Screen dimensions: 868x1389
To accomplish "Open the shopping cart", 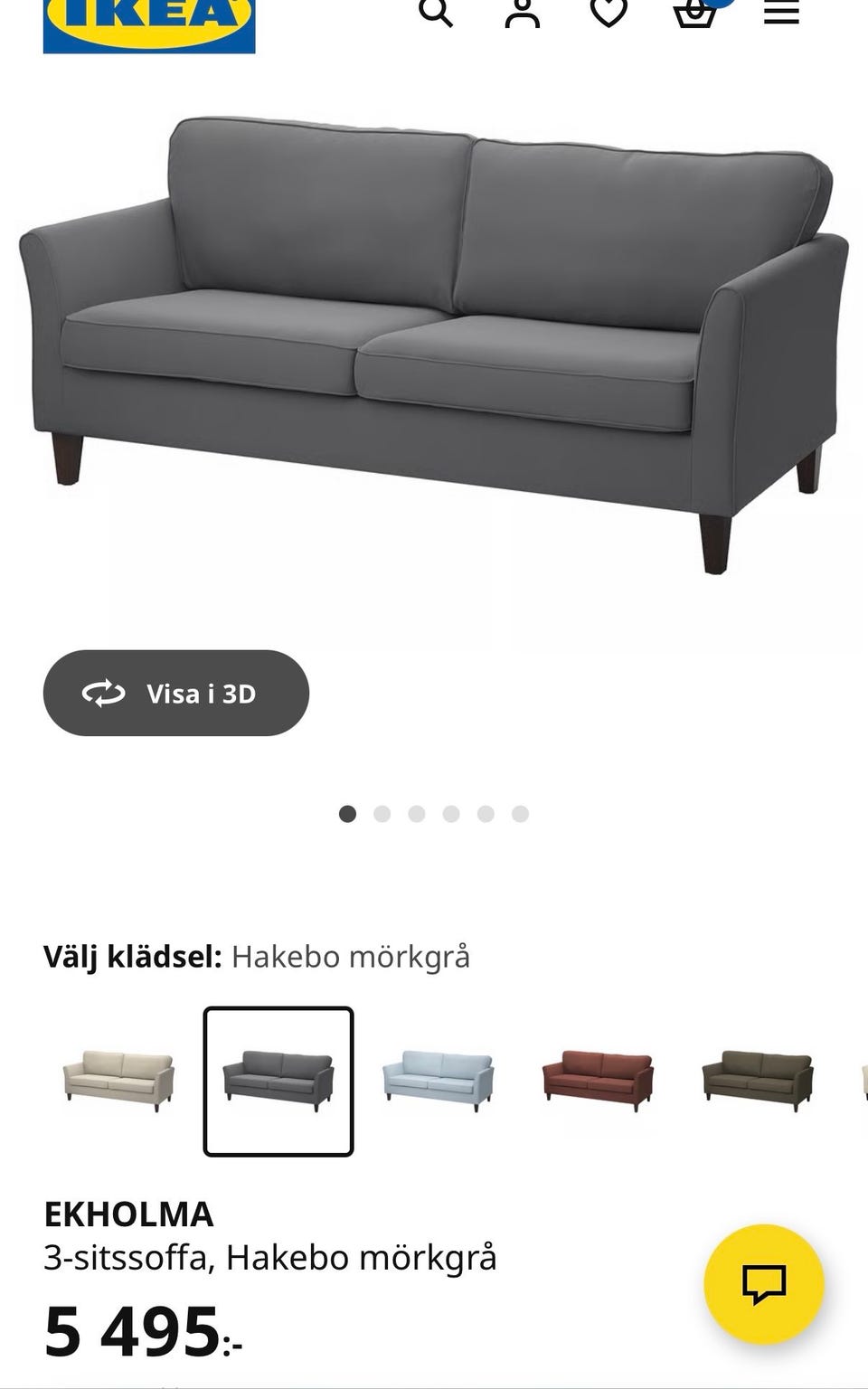I will tap(693, 13).
